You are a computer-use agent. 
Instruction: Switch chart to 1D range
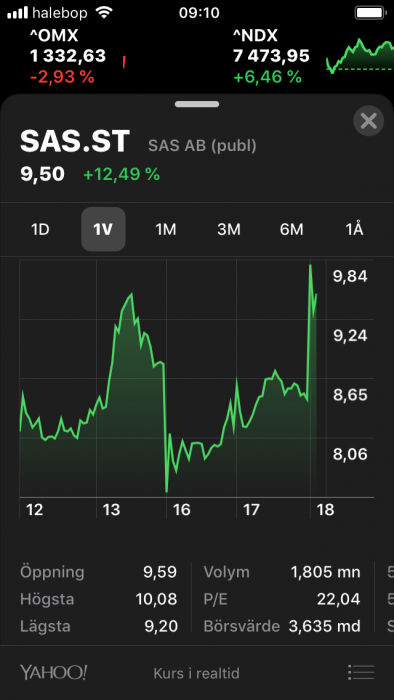tap(40, 229)
